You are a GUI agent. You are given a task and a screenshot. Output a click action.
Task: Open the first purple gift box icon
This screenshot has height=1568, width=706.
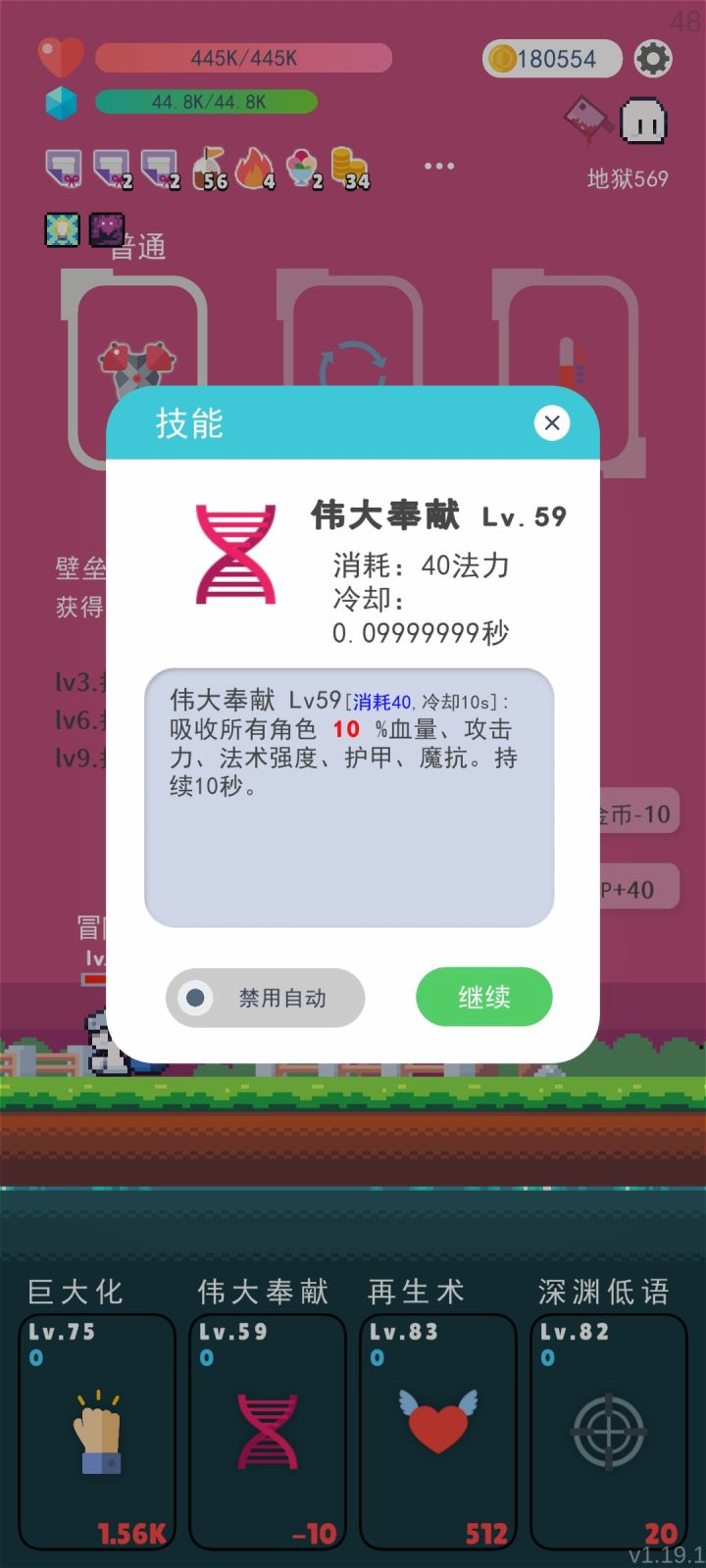pos(61,167)
